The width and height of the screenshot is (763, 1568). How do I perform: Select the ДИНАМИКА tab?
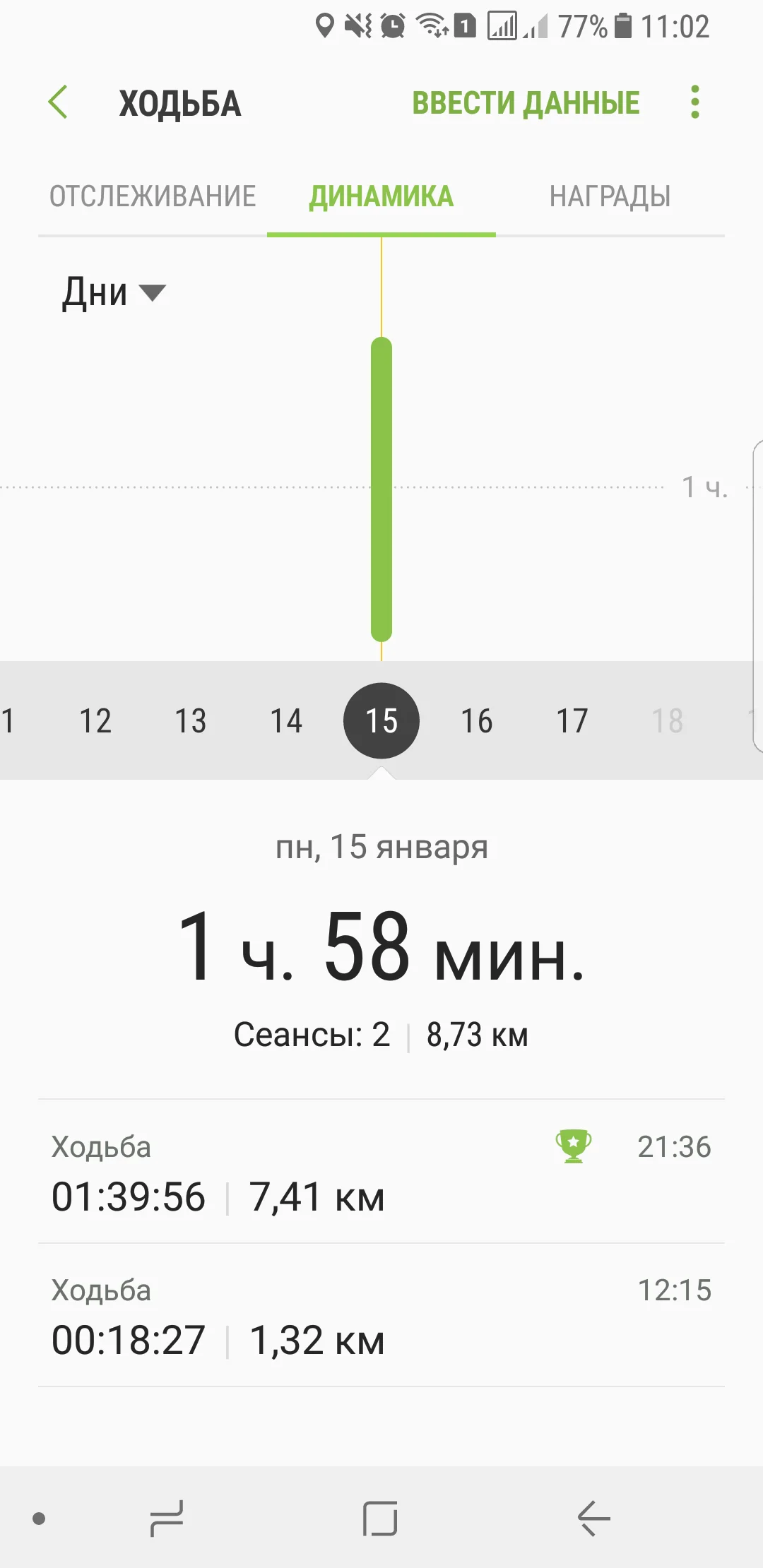coord(381,196)
